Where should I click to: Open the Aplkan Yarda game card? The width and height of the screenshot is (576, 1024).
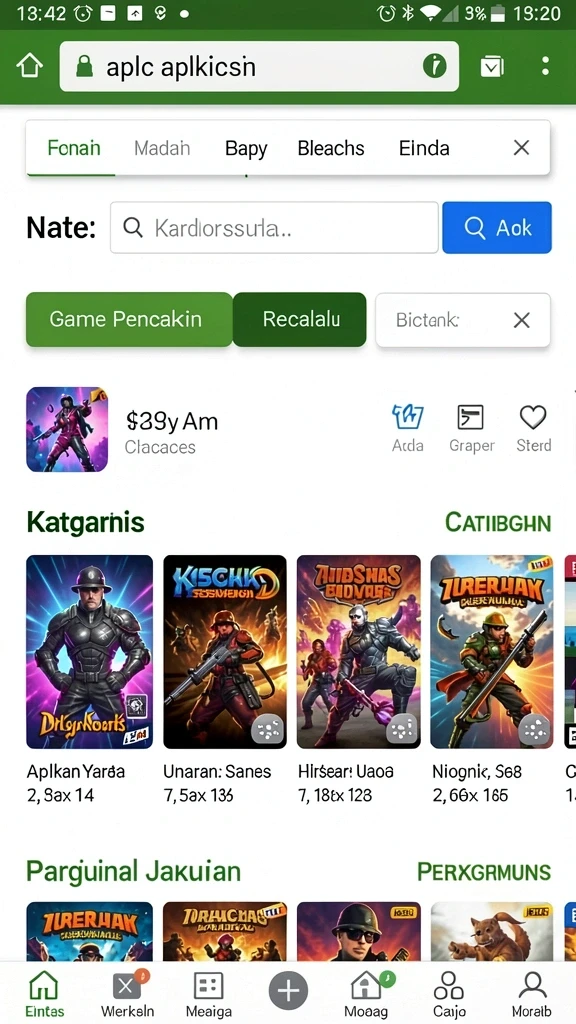point(89,680)
